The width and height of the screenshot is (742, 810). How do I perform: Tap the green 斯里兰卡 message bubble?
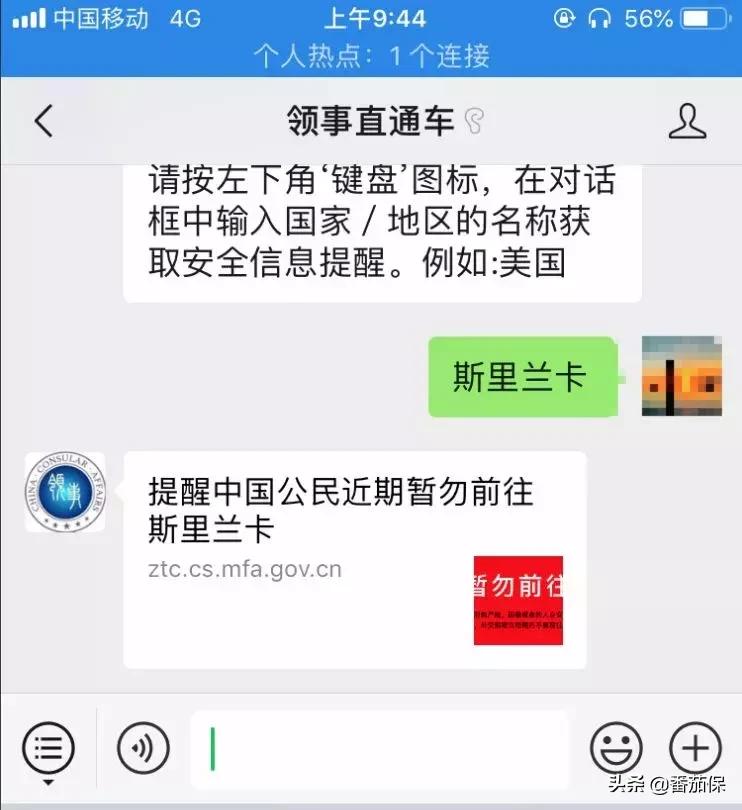point(524,378)
